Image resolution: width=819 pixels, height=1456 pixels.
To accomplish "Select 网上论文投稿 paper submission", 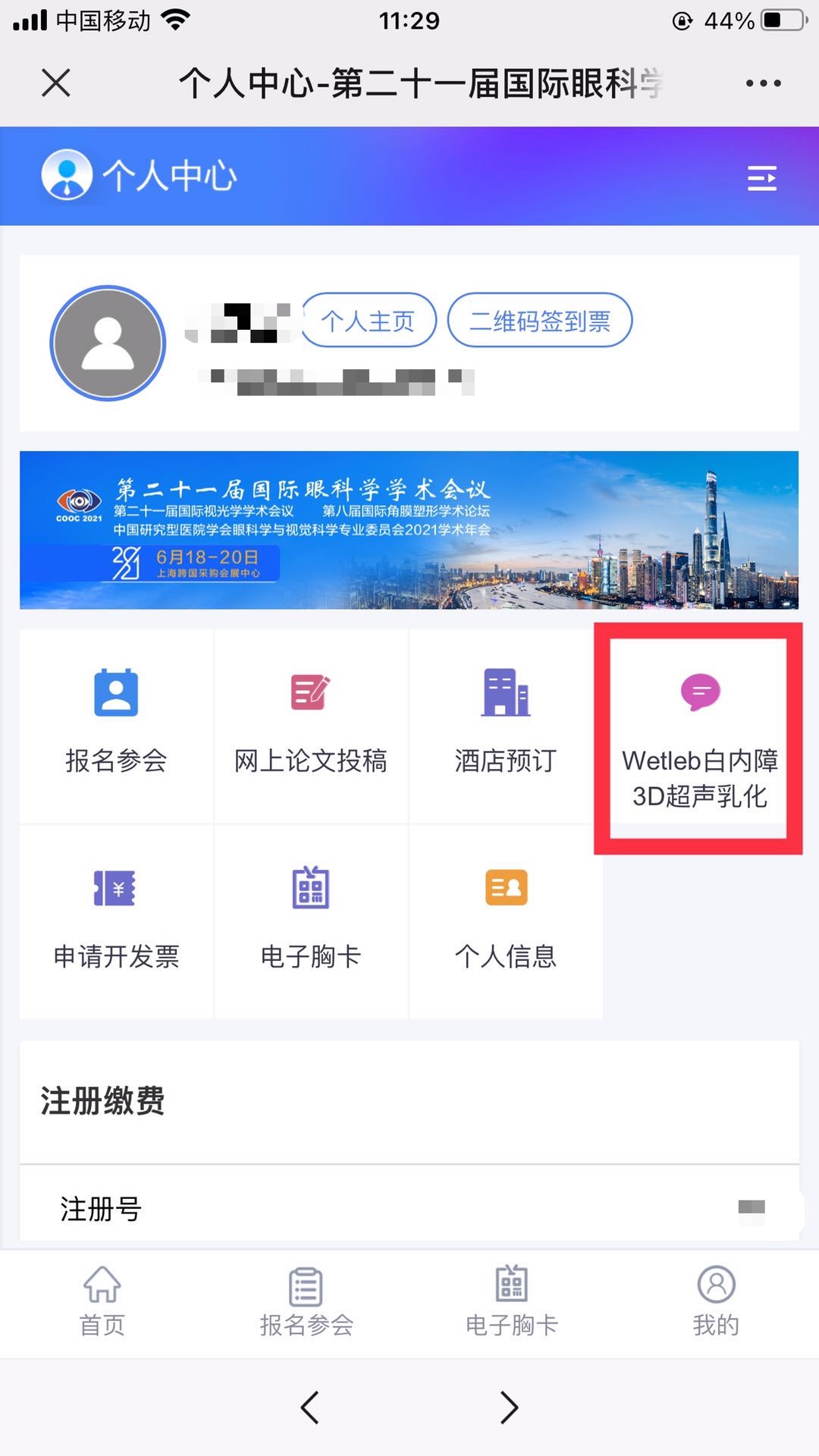I will [311, 724].
